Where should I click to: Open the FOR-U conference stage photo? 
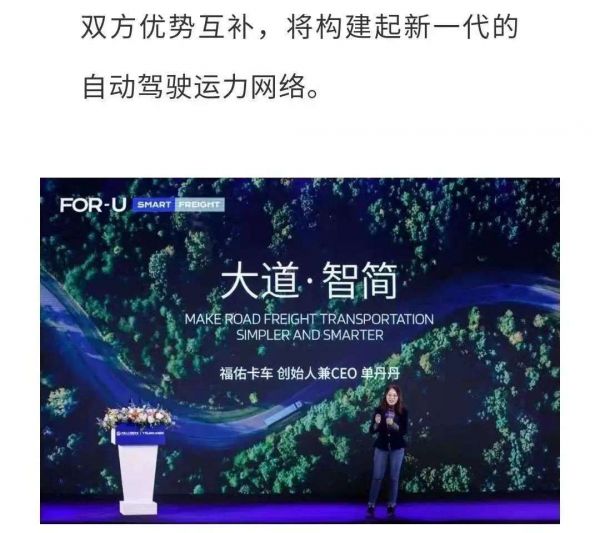pos(299,350)
